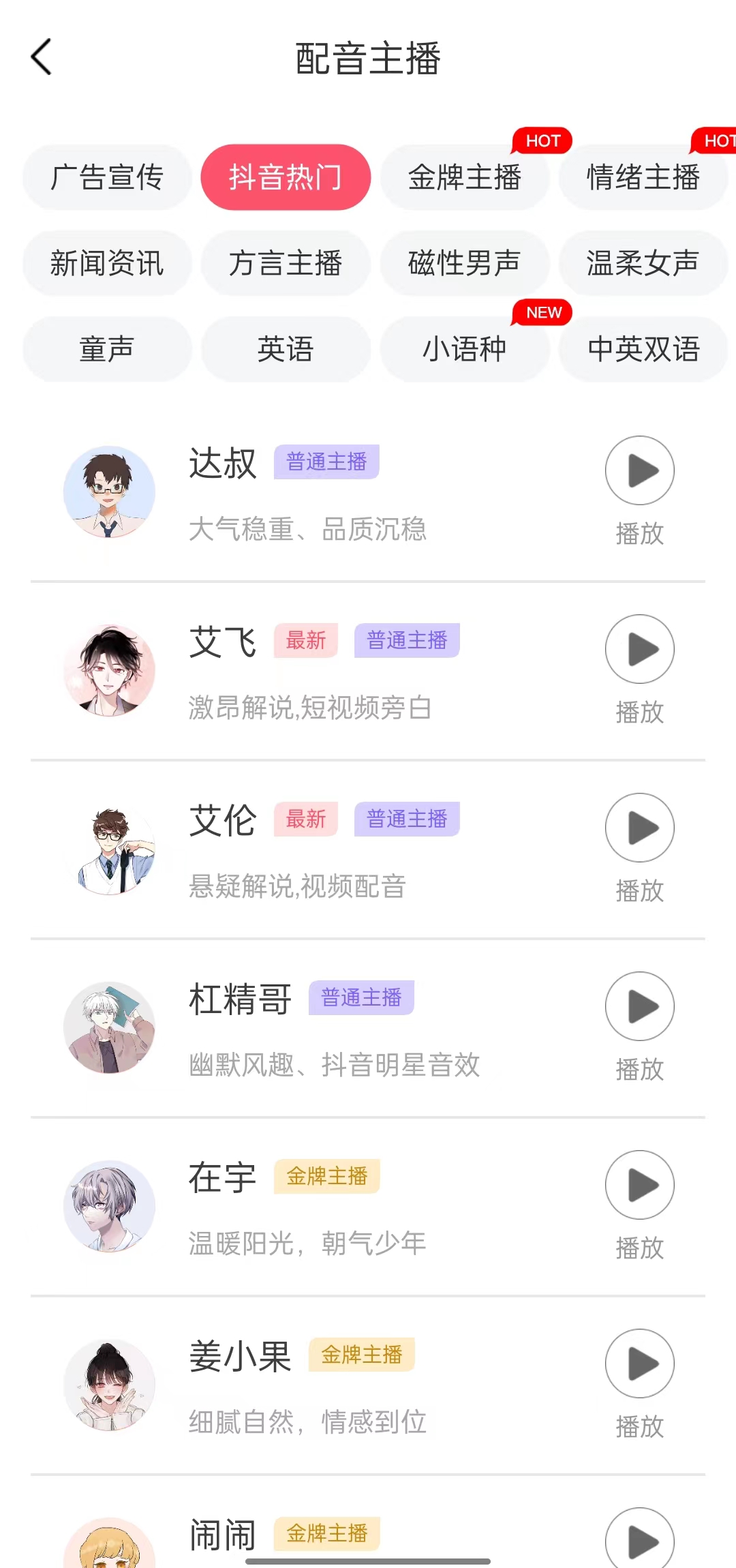Open 达叔's avatar thumbnail
Viewport: 736px width, 1568px height.
tap(110, 491)
